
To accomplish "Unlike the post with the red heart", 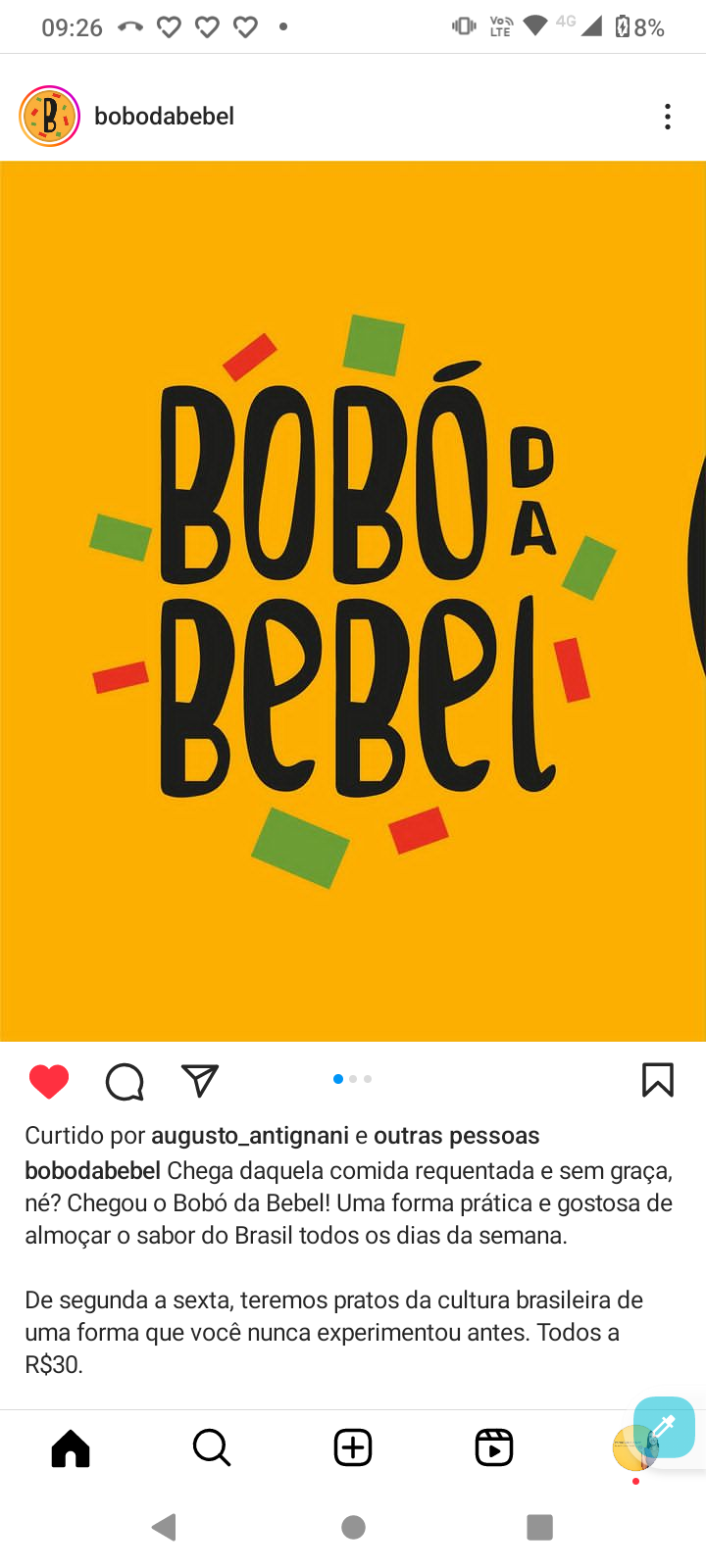I will 49,1081.
